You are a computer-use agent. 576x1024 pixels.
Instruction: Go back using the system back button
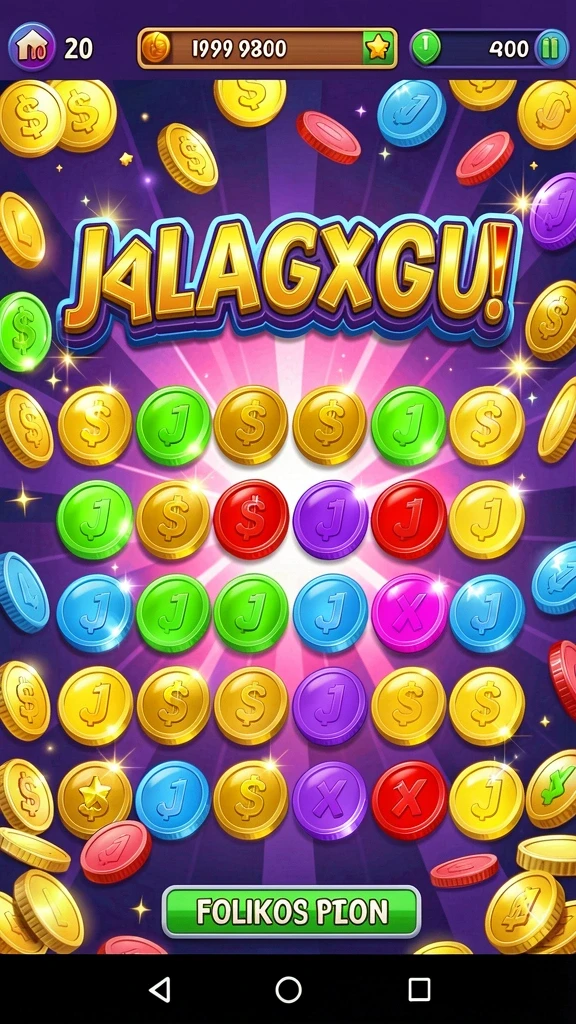click(159, 989)
